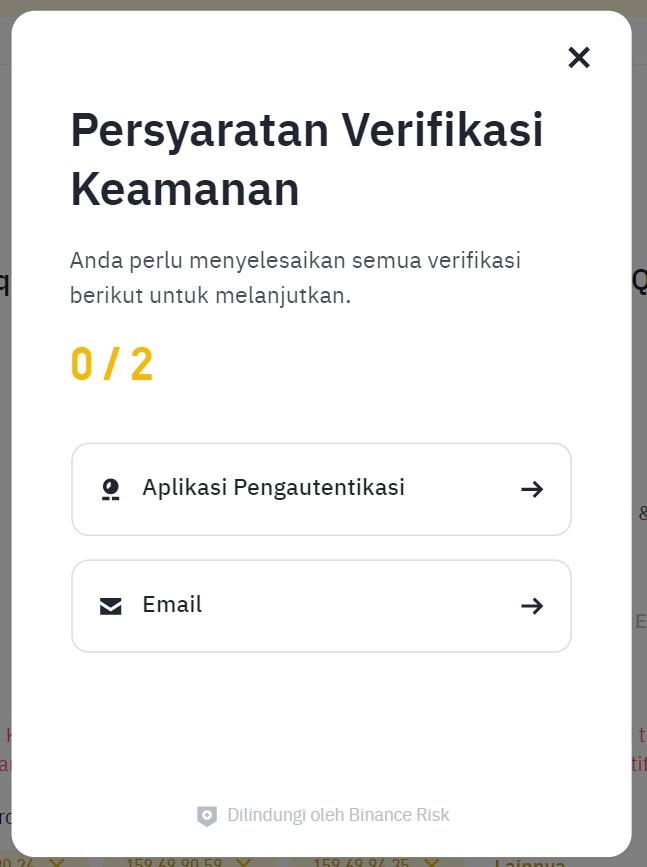Close the security verification dialog

click(578, 58)
